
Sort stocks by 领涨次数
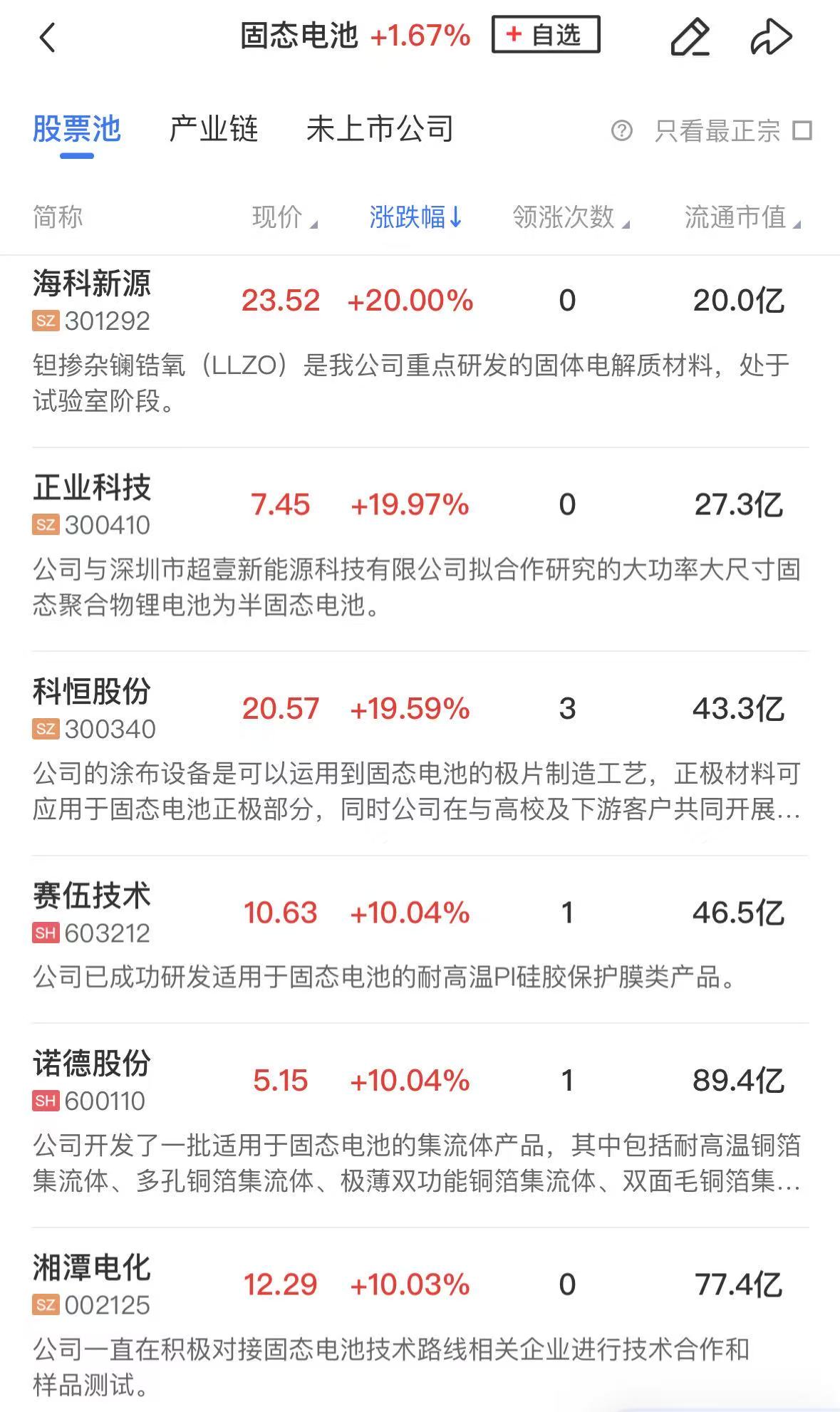571,217
